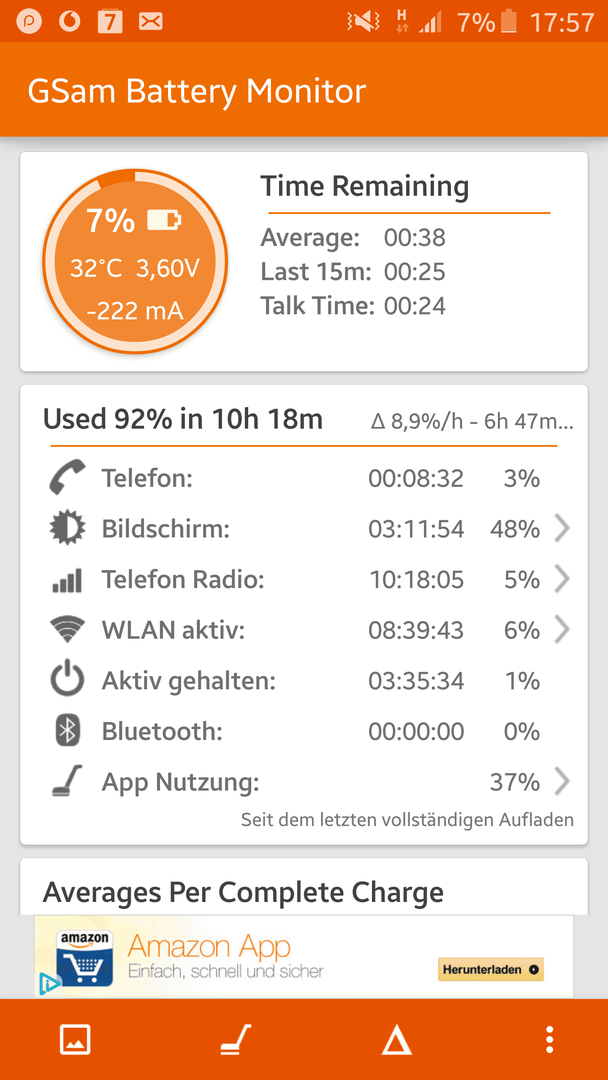Open the Time Remaining card
The height and width of the screenshot is (1080, 608).
304,262
